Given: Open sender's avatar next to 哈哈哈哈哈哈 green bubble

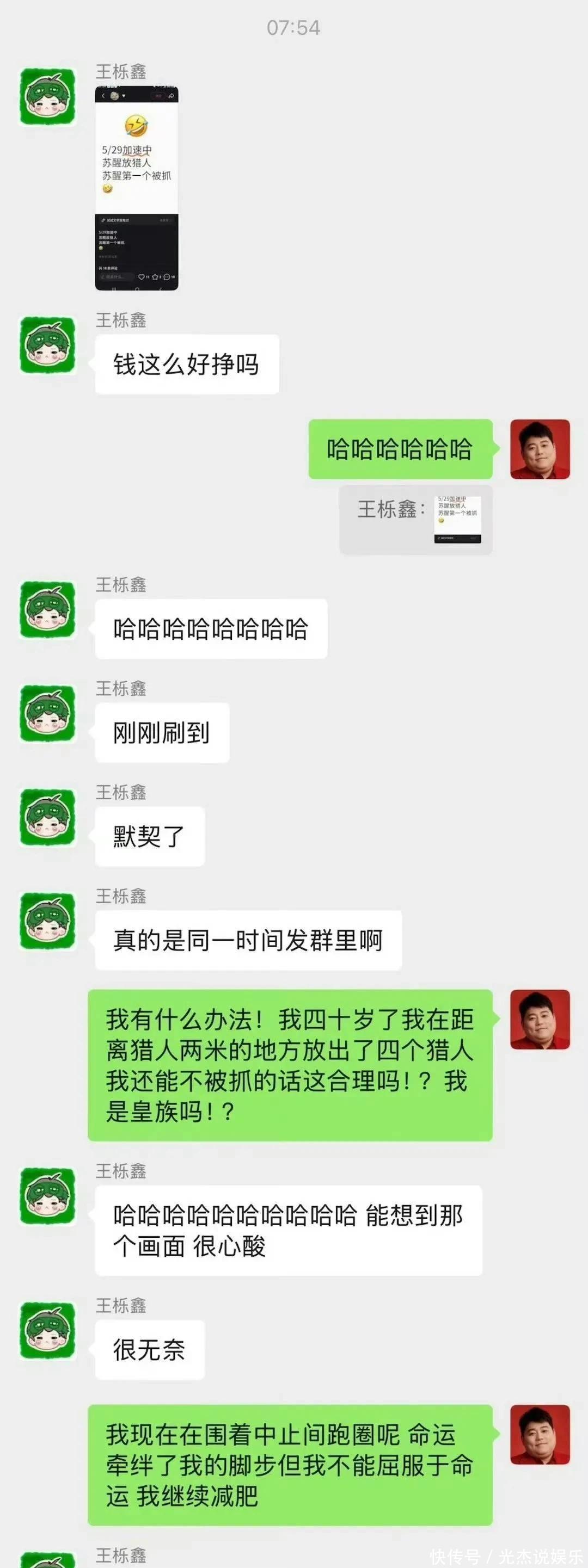Looking at the screenshot, I should [539, 449].
